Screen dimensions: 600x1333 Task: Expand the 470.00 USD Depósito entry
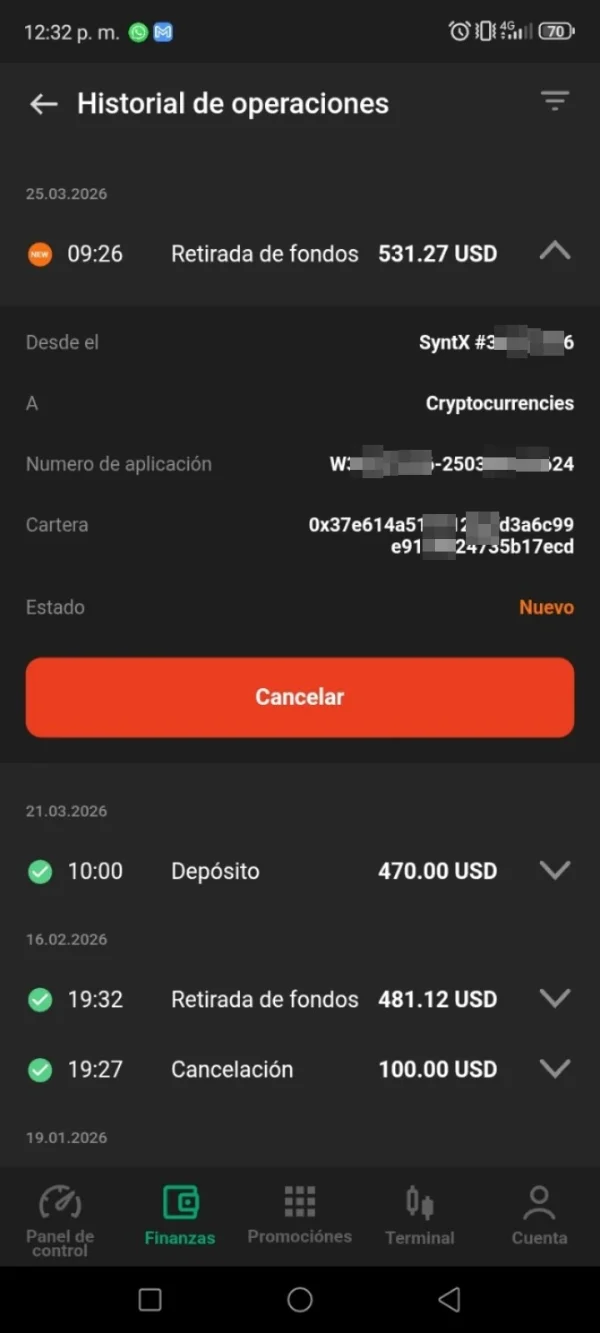click(554, 871)
